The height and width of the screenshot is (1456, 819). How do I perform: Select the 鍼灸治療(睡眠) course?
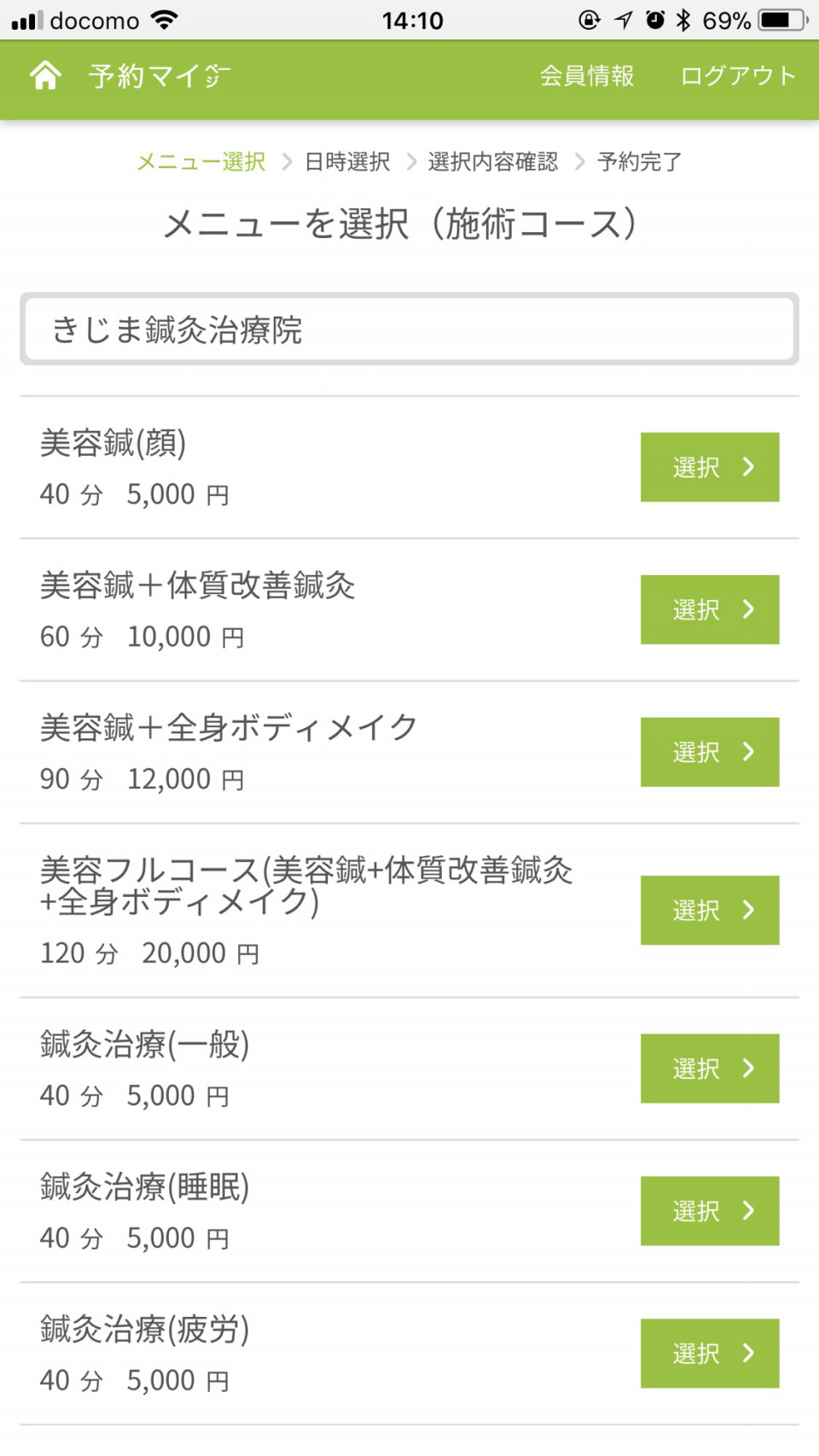pos(710,1211)
